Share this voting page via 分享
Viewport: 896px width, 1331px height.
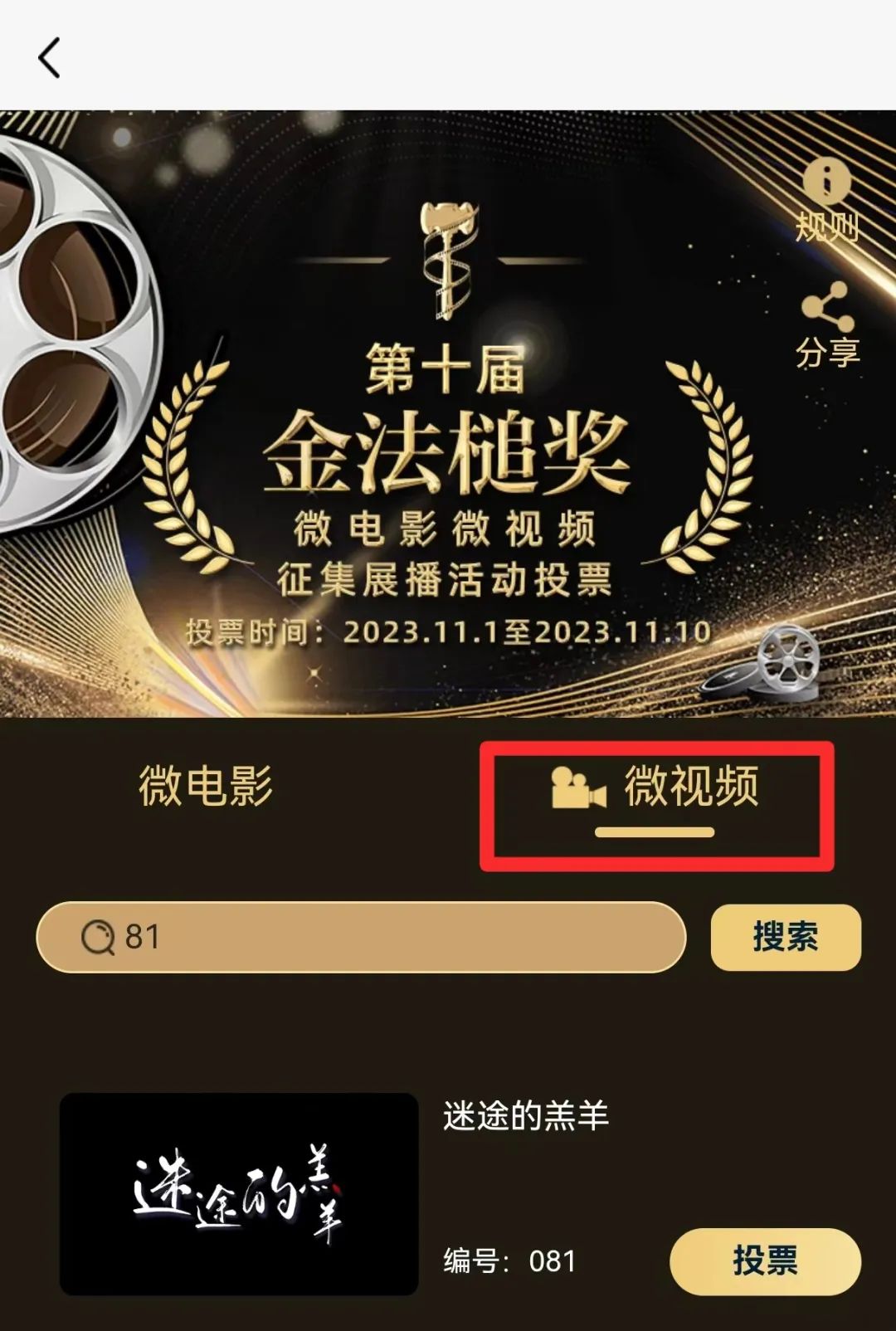point(827,325)
